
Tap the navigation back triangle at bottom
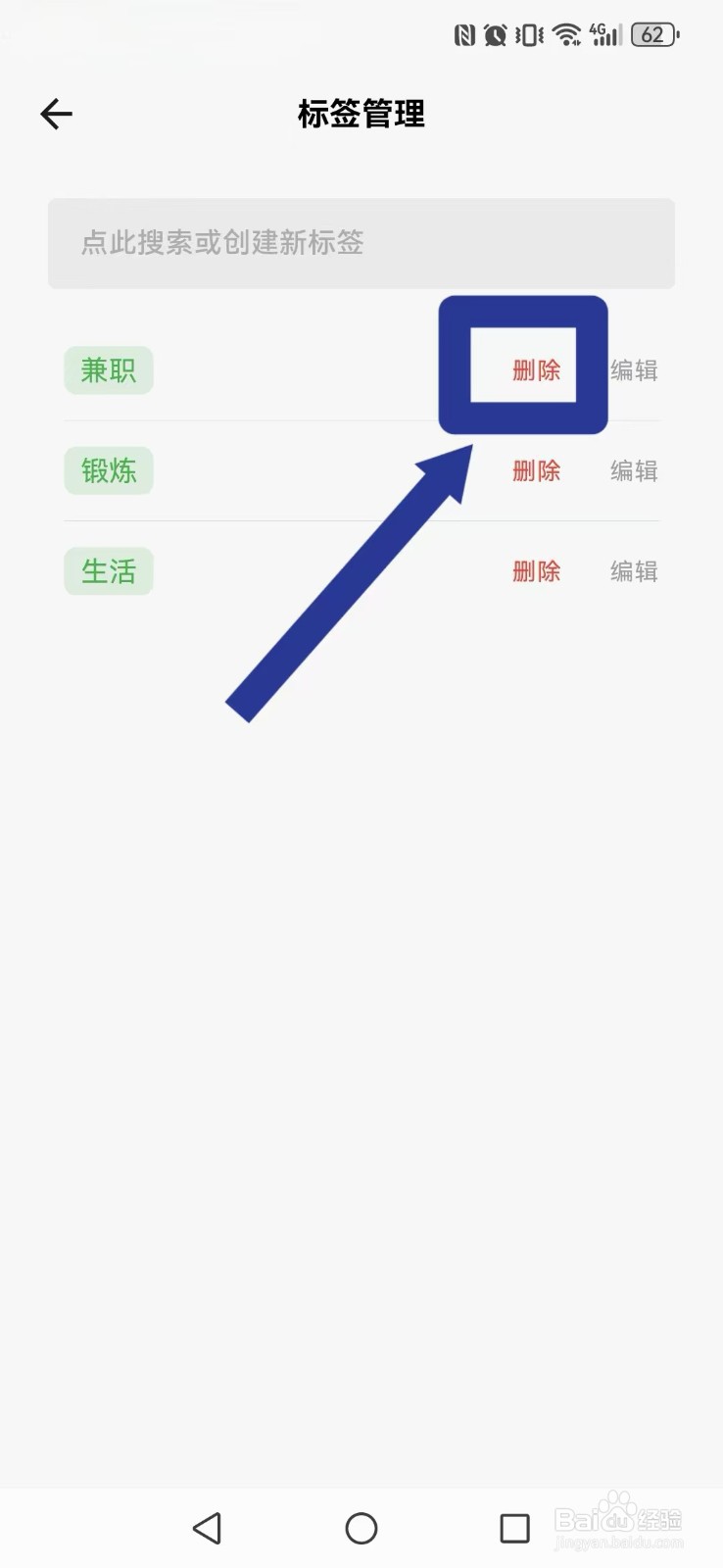208,1528
